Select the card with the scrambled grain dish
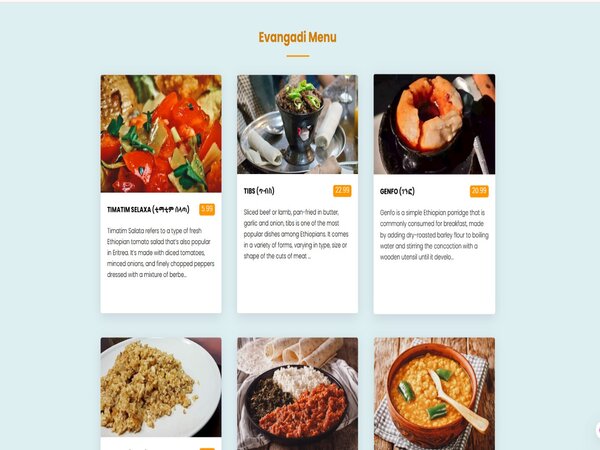This screenshot has width=600, height=450. pos(160,388)
